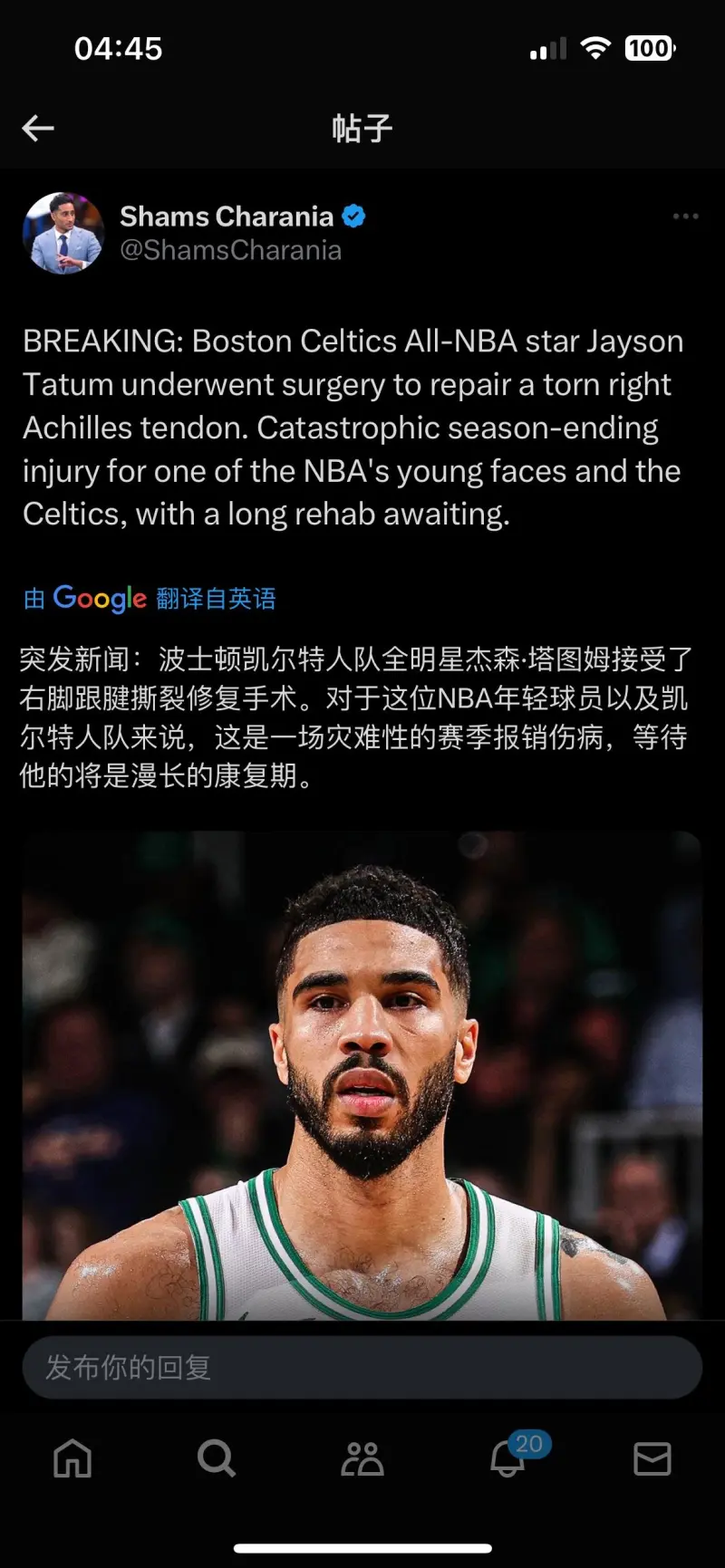Switch to the Search tab
This screenshot has height=1568, width=725.
click(217, 1458)
